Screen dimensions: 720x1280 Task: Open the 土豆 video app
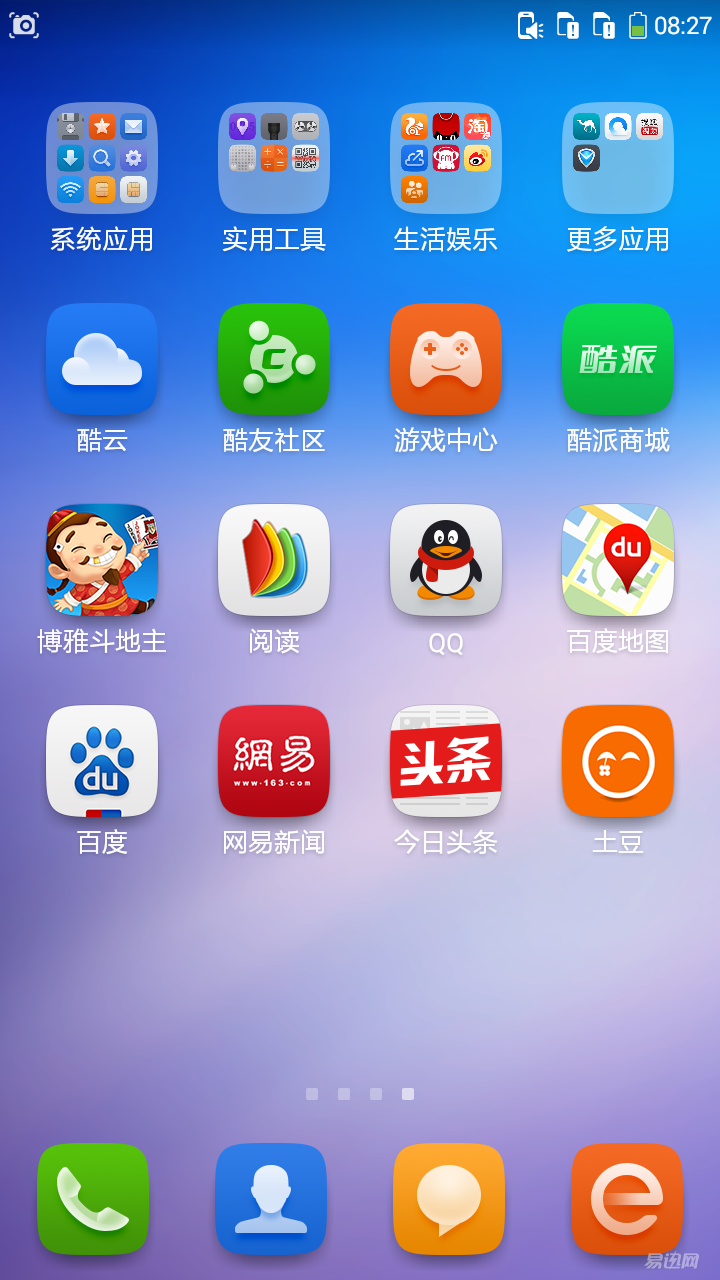618,761
